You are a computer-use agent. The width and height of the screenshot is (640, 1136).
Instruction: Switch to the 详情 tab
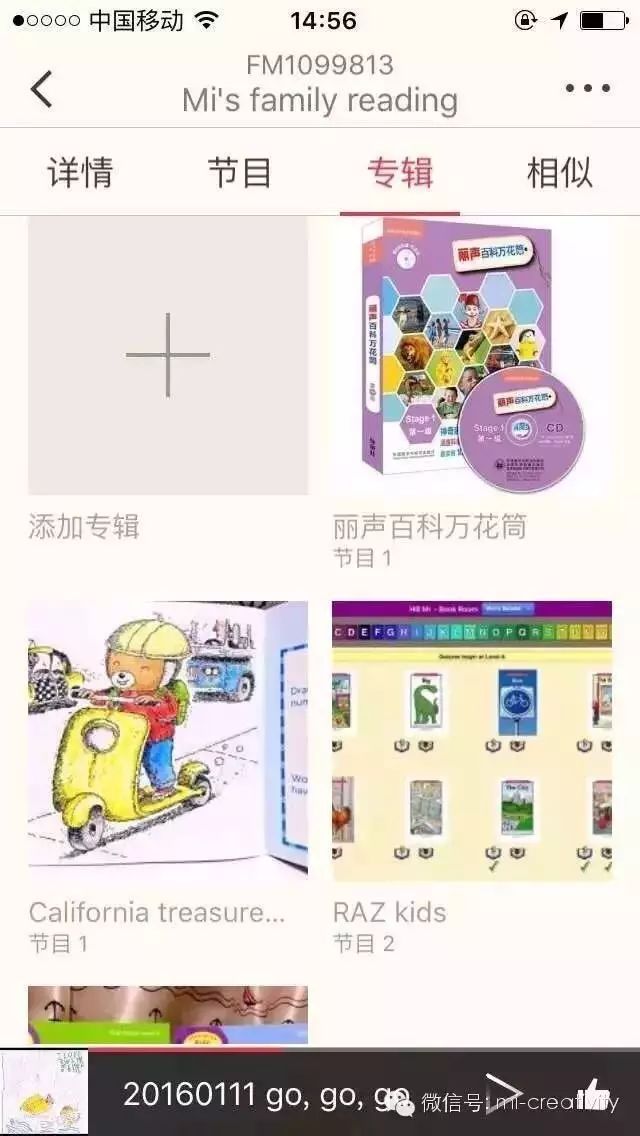pos(80,173)
